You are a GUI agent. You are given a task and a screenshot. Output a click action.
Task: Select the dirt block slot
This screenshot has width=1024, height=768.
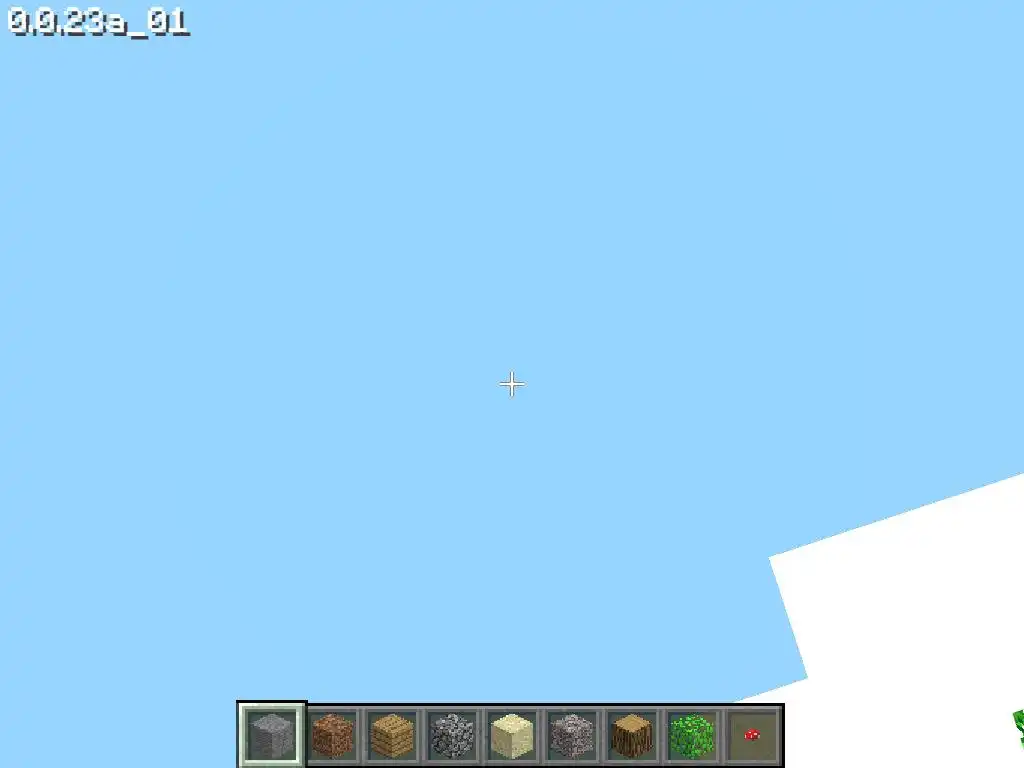pyautogui.click(x=332, y=735)
